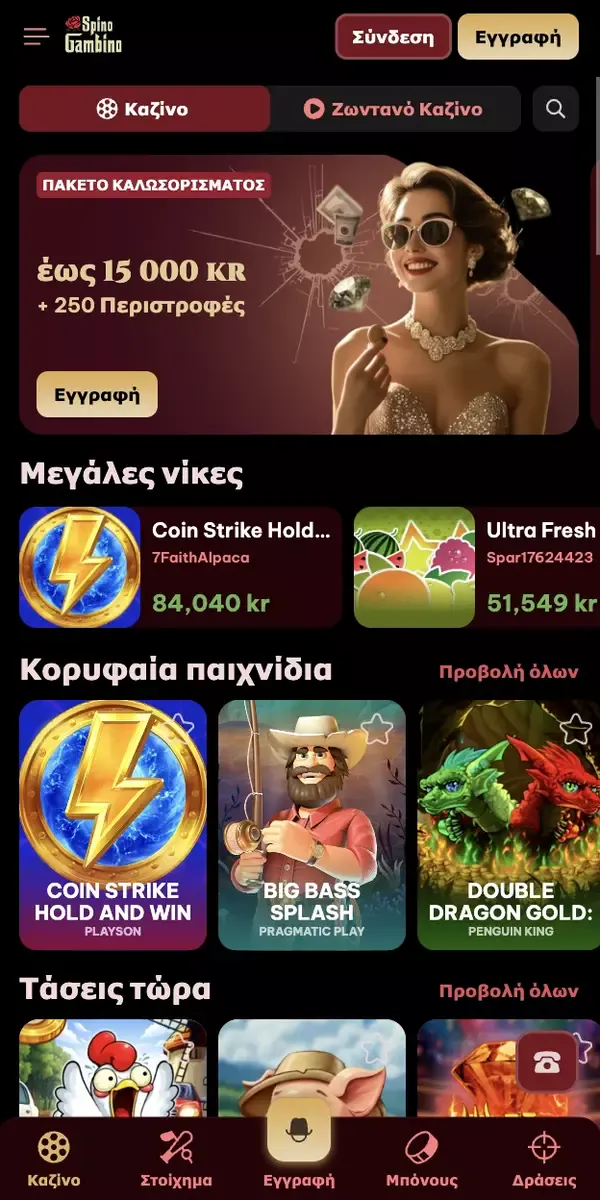Tap the Σύνδεση login button
Viewport: 600px width, 1200px height.
[x=393, y=38]
